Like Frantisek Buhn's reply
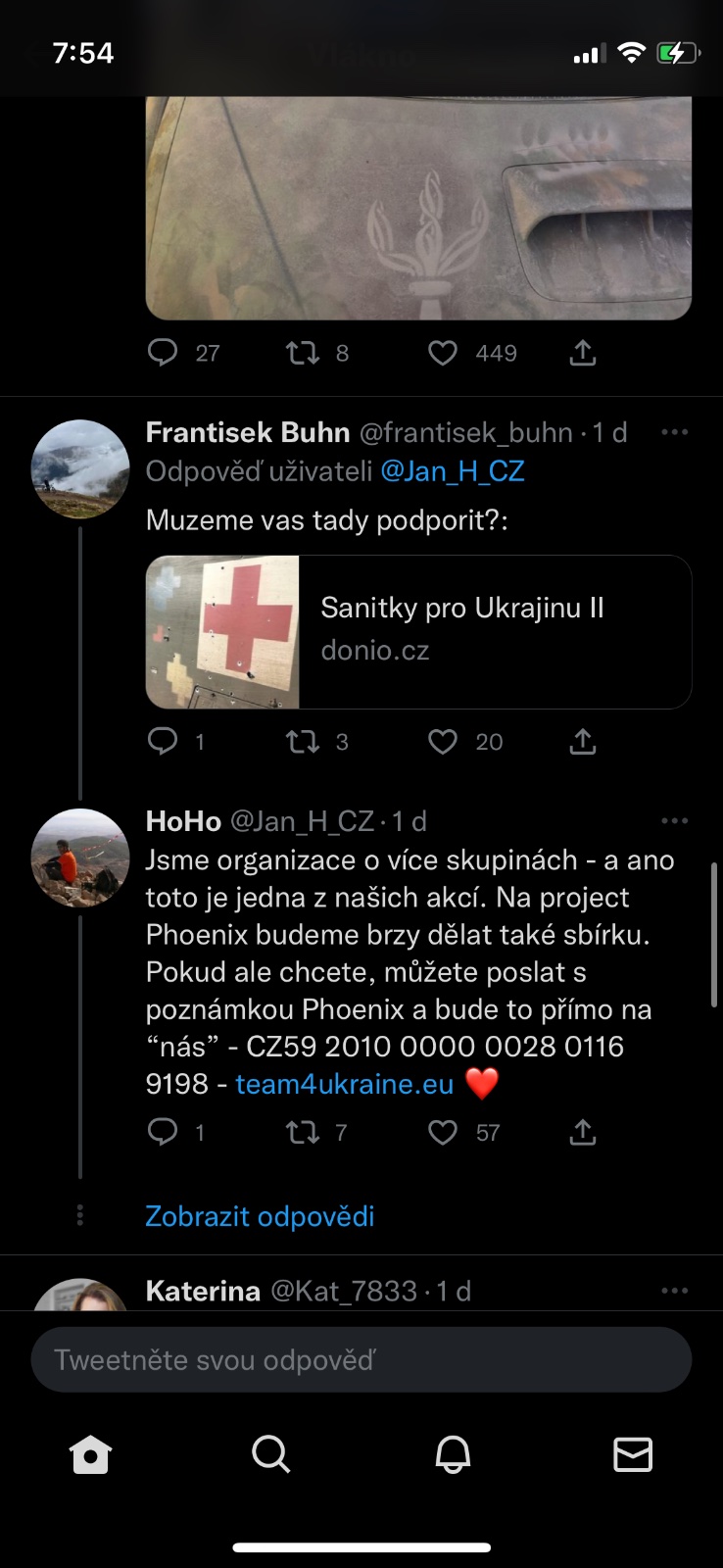Viewport: 723px width, 1568px height. [443, 742]
